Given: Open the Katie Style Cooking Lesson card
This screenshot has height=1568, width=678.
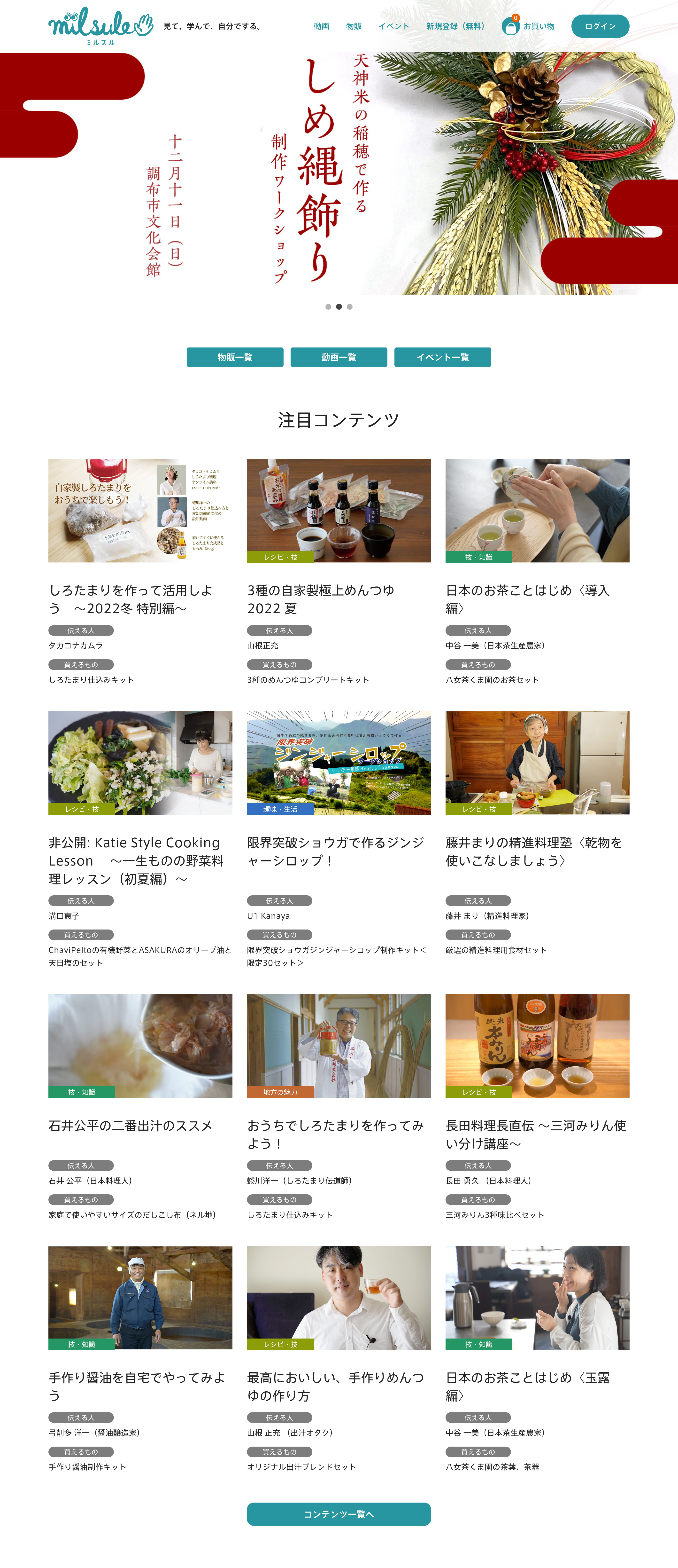Looking at the screenshot, I should 140,763.
